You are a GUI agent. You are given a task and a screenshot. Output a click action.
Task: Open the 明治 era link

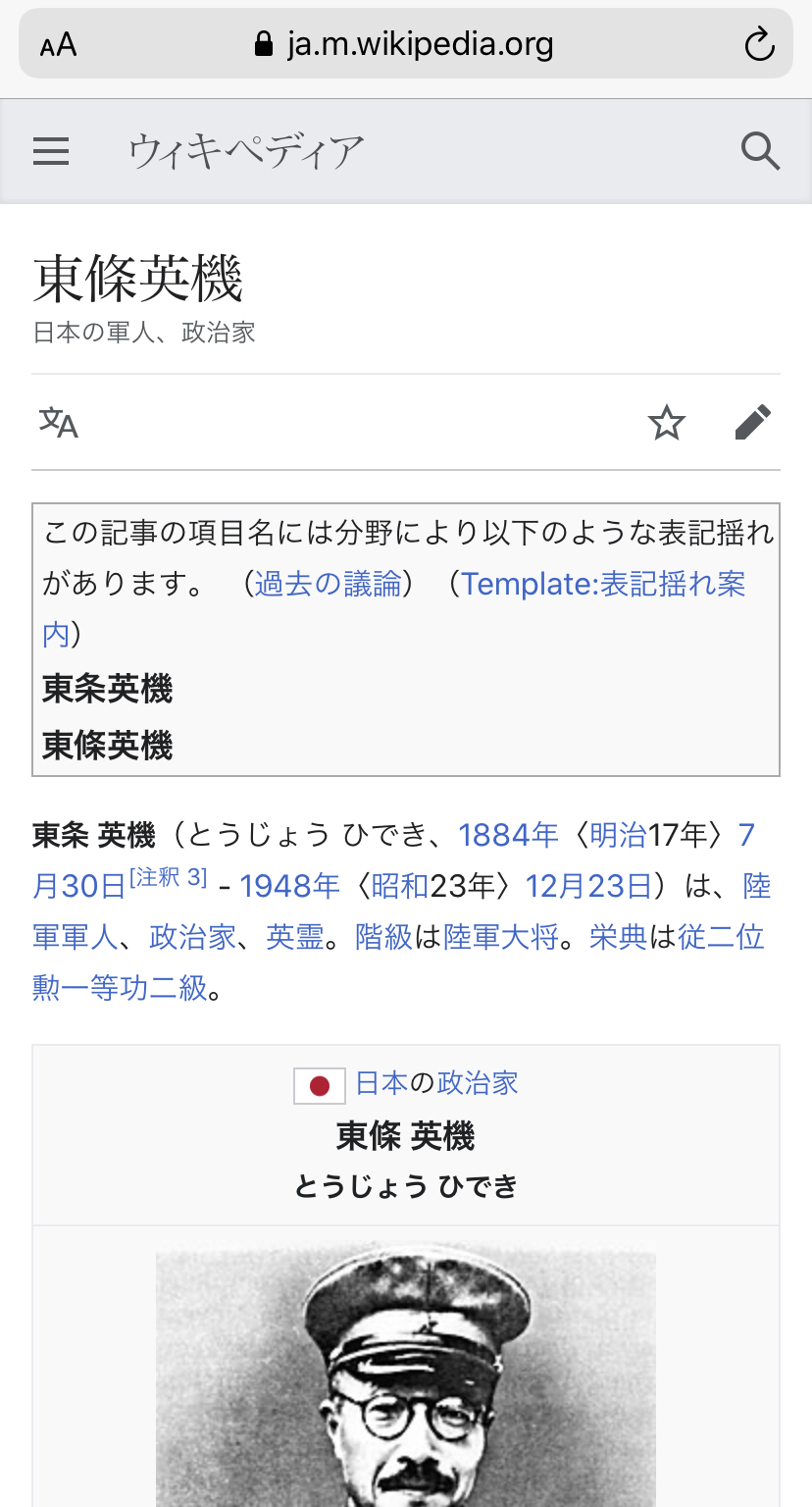(618, 835)
